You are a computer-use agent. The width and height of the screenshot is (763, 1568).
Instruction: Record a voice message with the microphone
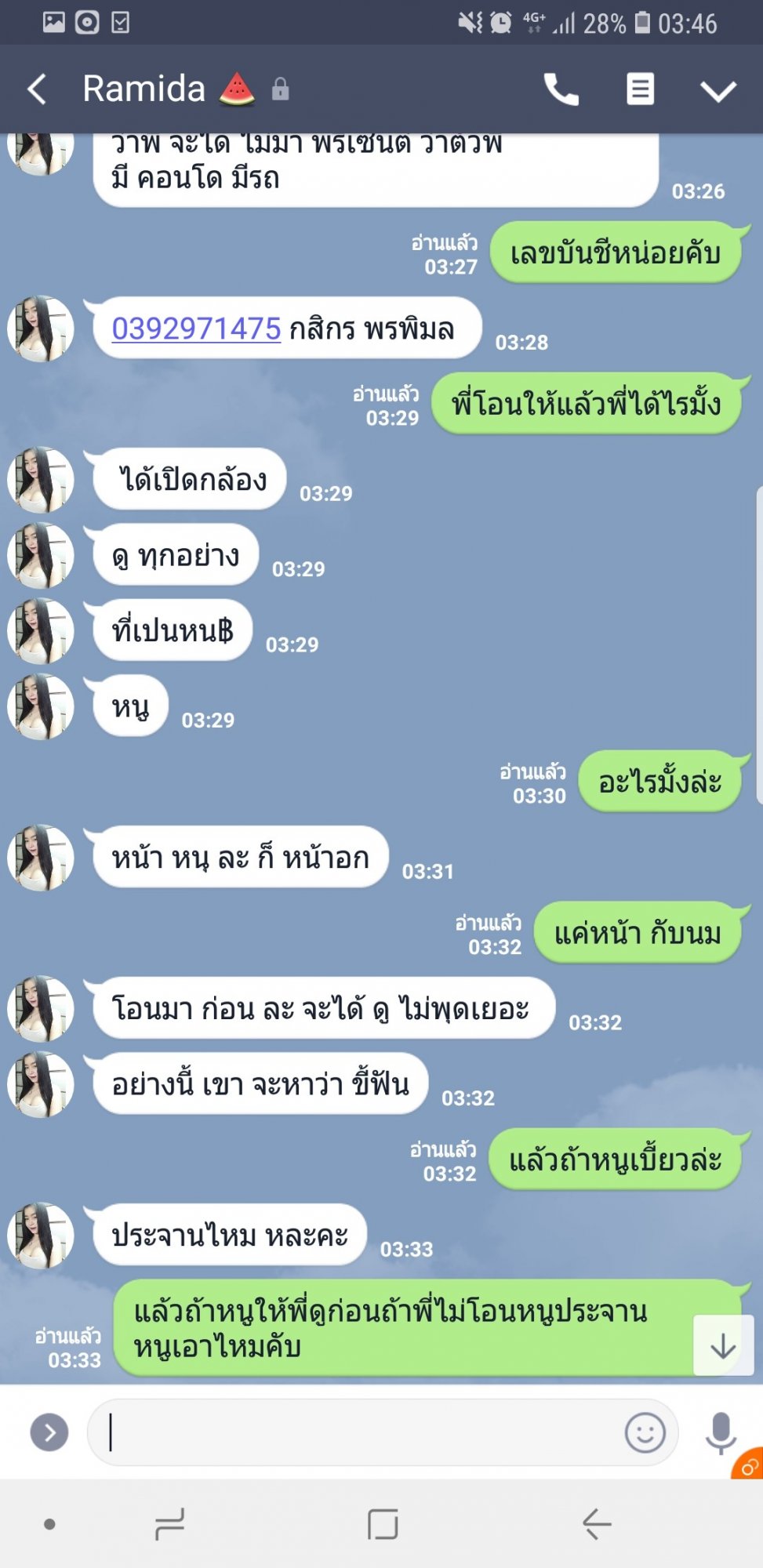pos(721,1432)
